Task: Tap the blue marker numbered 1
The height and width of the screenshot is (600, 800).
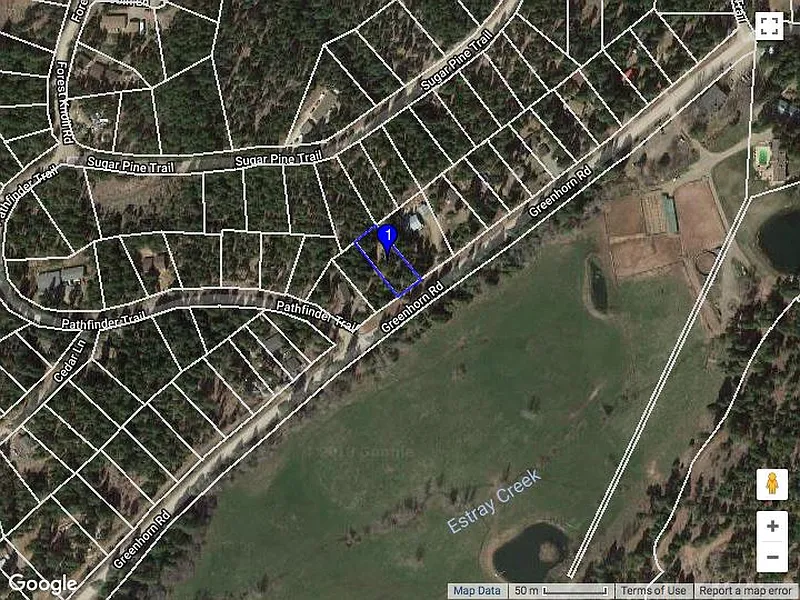Action: click(x=388, y=235)
